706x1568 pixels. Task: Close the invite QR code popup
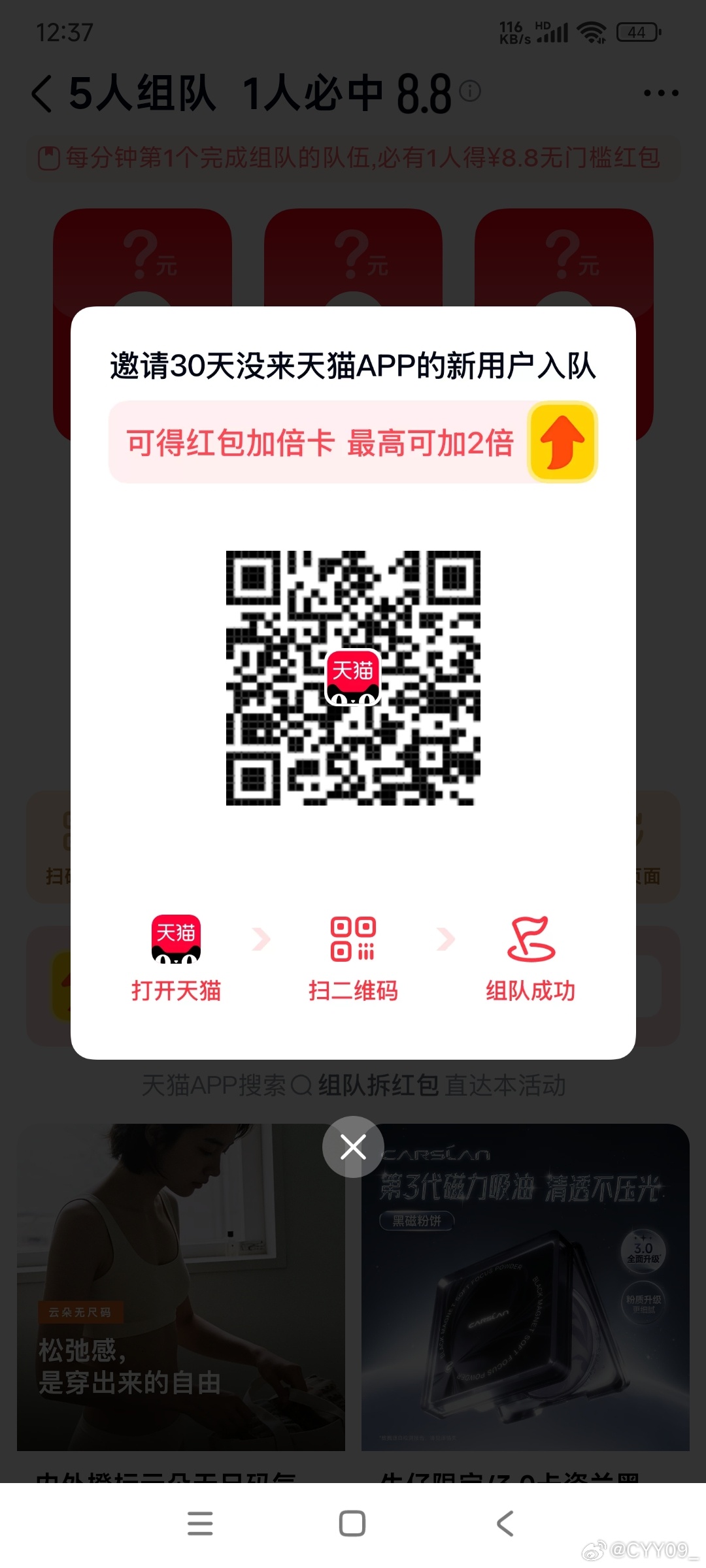tap(353, 1147)
